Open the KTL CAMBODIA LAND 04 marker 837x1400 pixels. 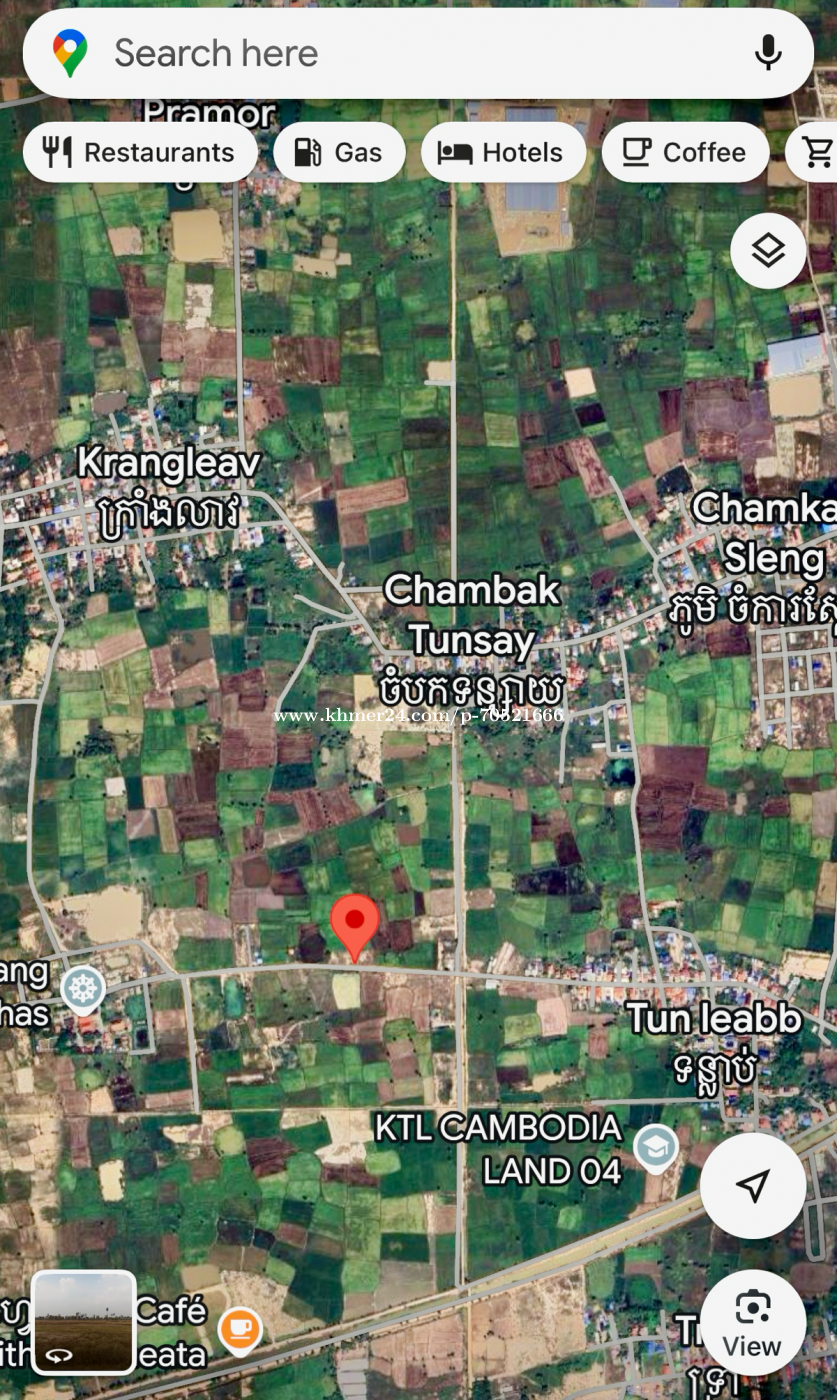click(x=655, y=1149)
